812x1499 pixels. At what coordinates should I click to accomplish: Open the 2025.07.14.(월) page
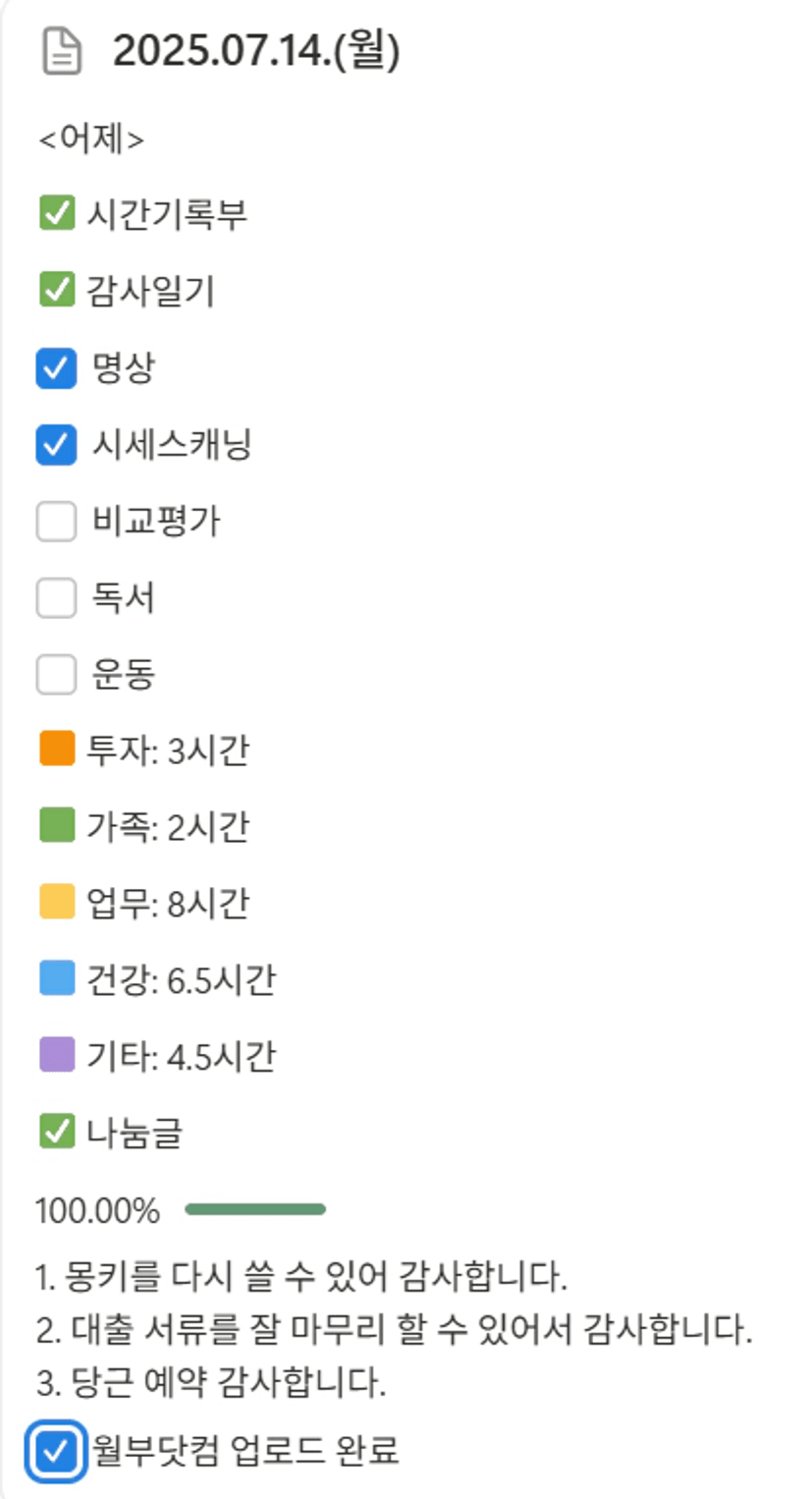coord(256,51)
